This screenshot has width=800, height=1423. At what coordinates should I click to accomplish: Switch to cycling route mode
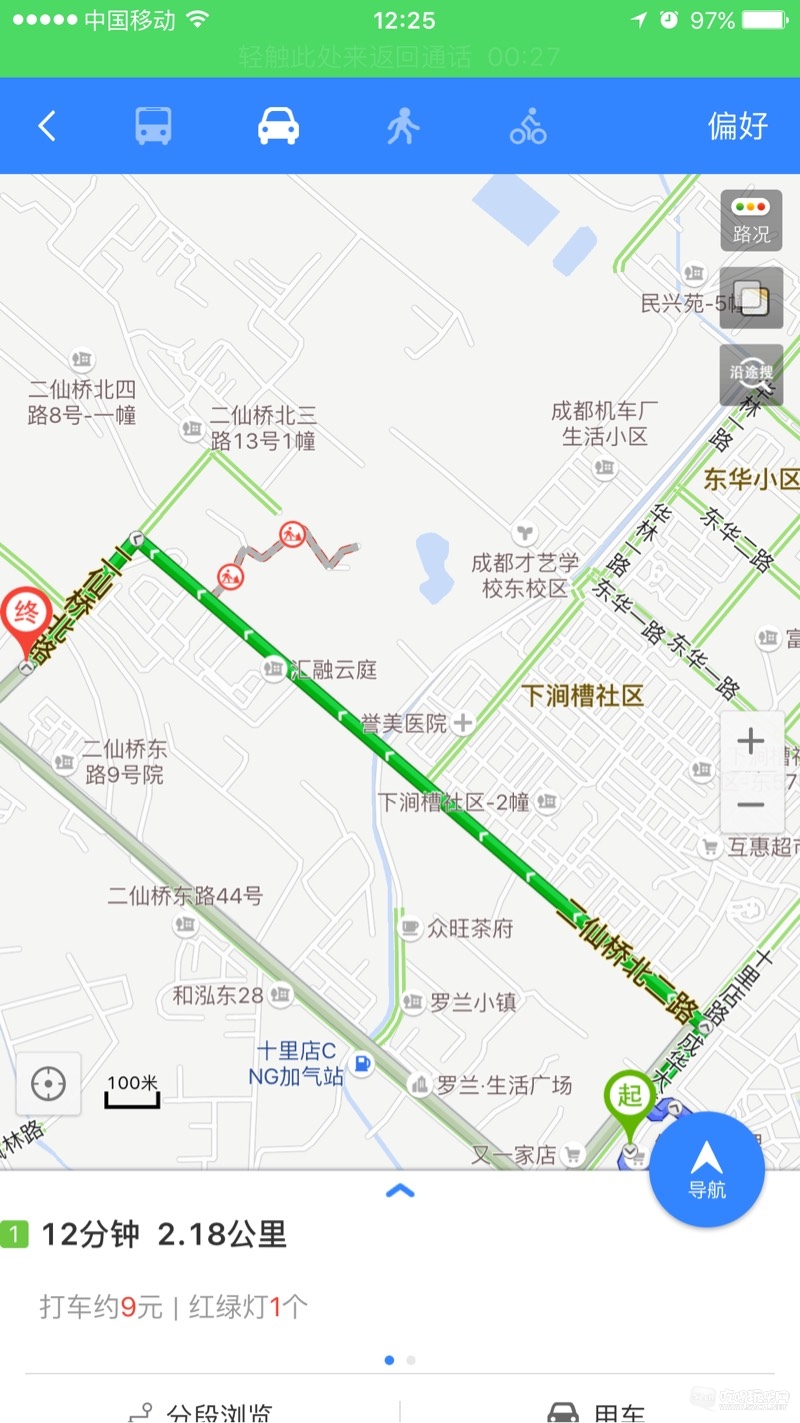528,128
